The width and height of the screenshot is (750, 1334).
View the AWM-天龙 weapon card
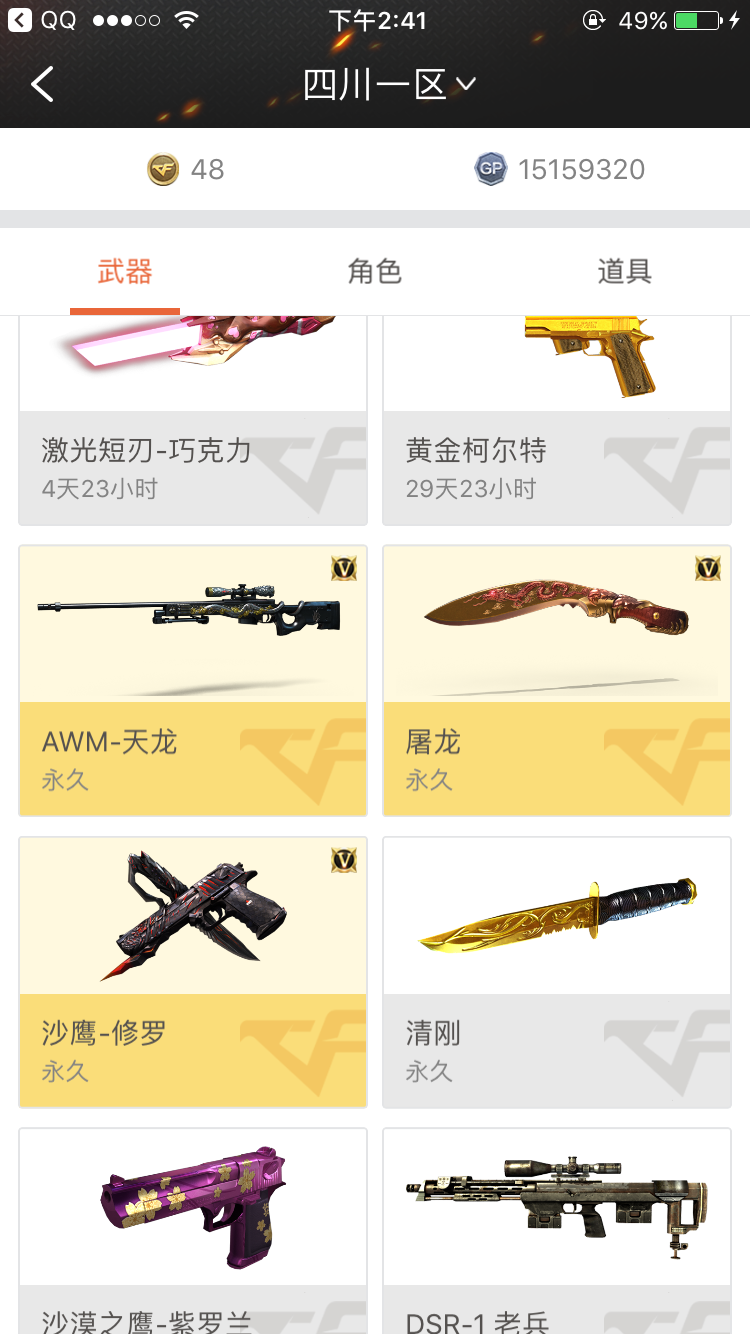click(193, 680)
